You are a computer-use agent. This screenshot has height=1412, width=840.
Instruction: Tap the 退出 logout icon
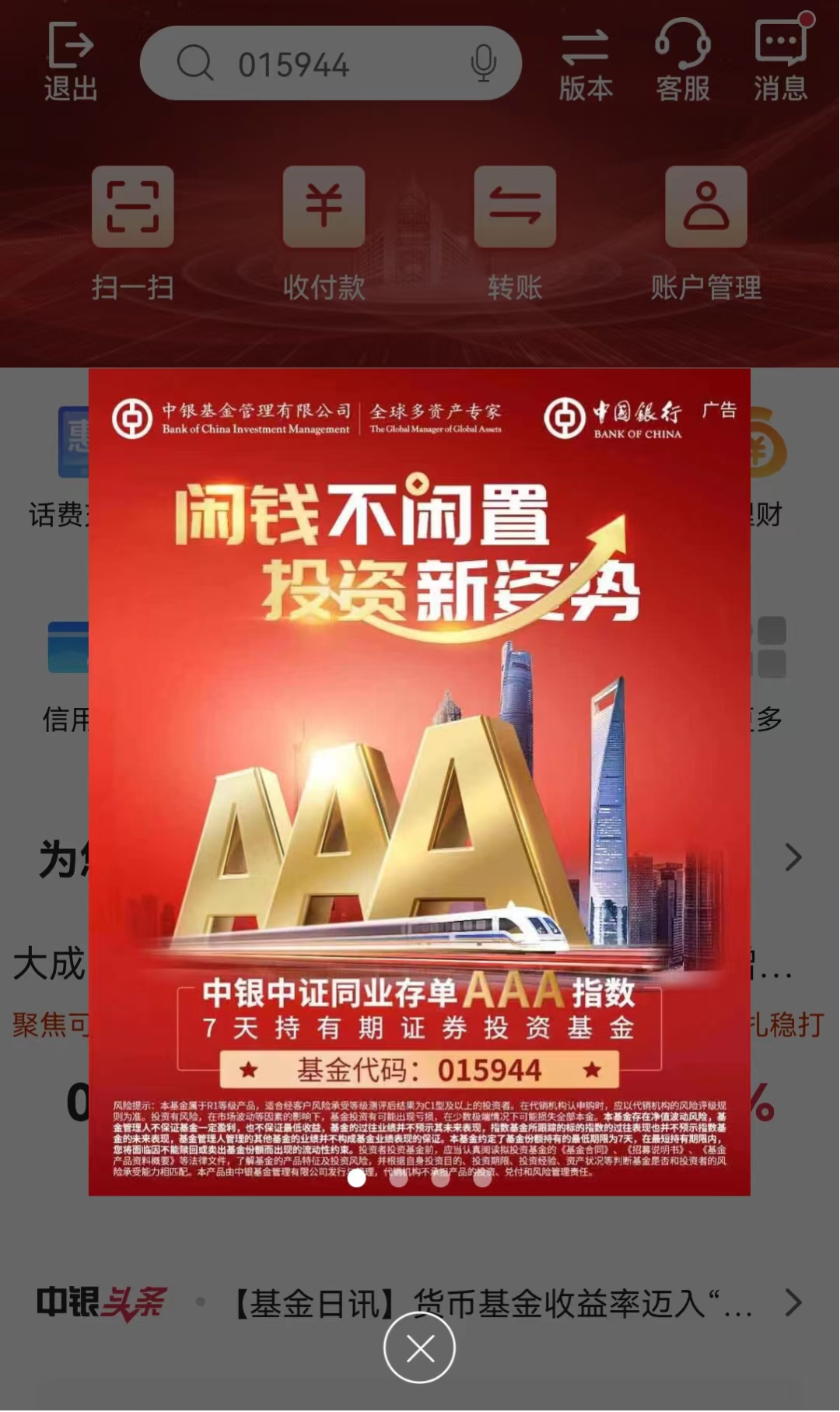[x=70, y=62]
